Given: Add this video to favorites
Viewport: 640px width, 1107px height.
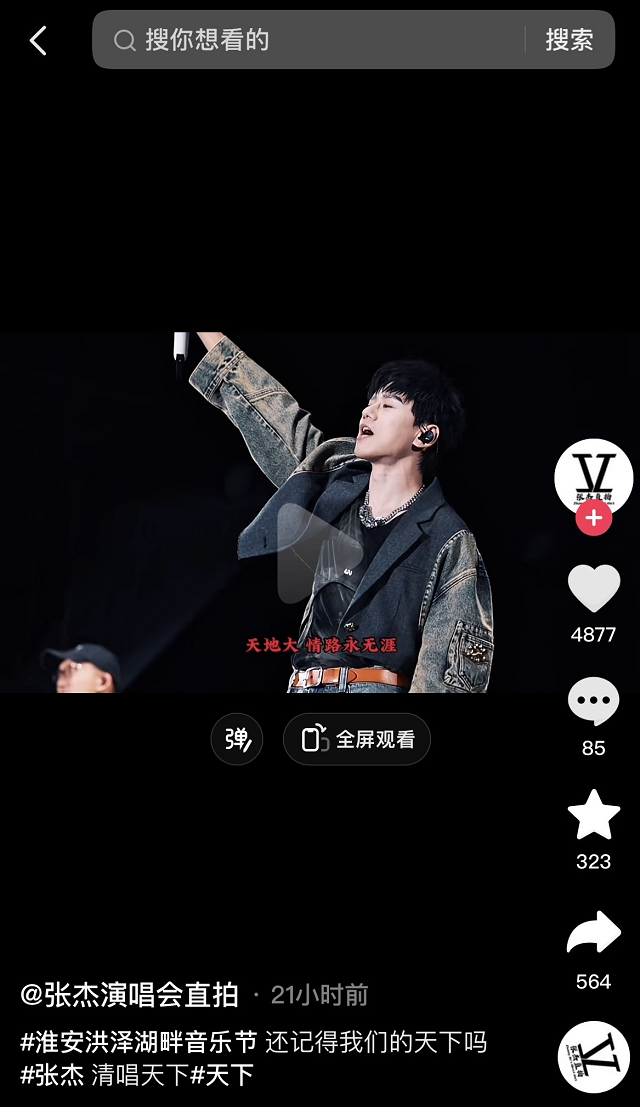Looking at the screenshot, I should pyautogui.click(x=593, y=815).
